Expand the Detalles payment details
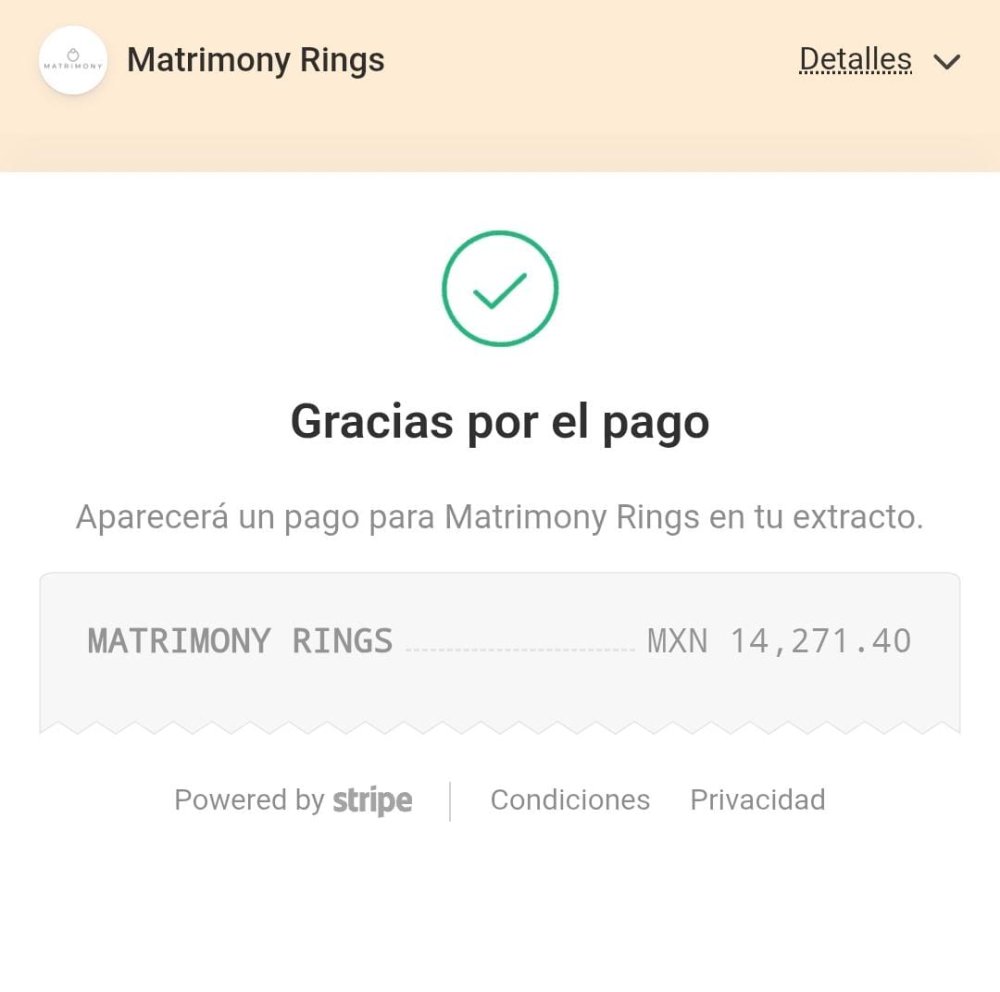 pos(878,61)
